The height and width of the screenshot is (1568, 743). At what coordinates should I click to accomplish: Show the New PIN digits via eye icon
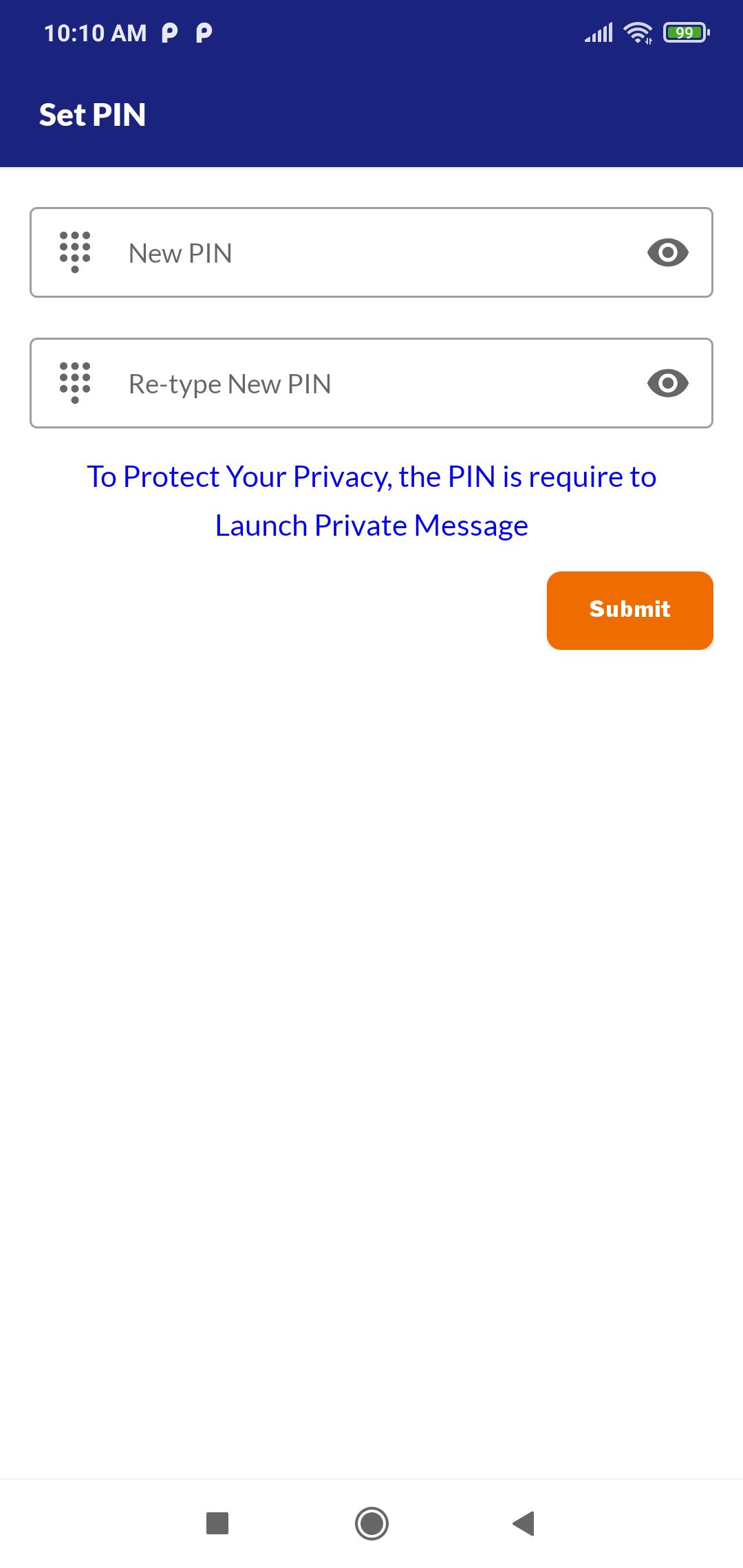point(667,253)
